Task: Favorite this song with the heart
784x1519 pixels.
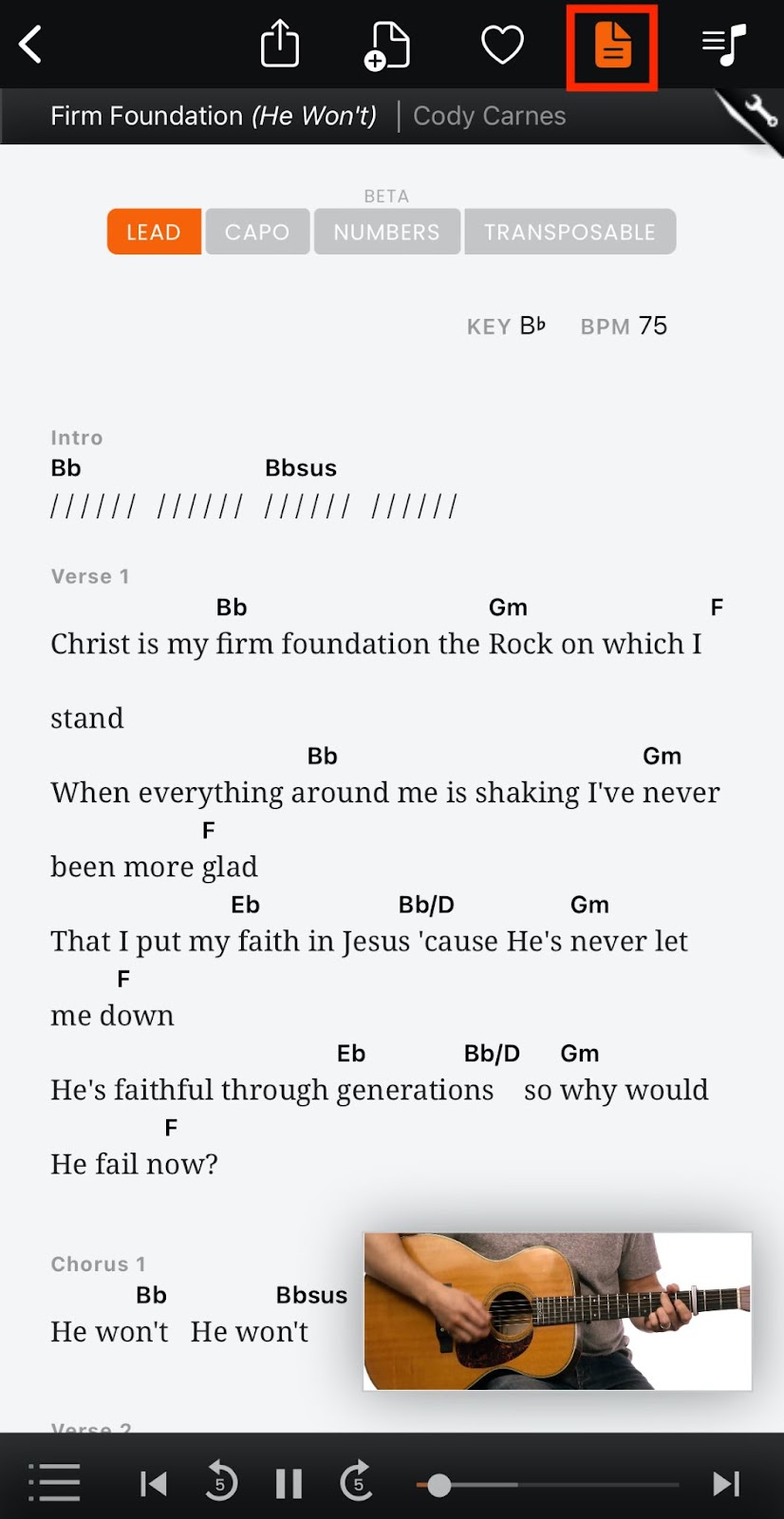Action: pos(502,45)
